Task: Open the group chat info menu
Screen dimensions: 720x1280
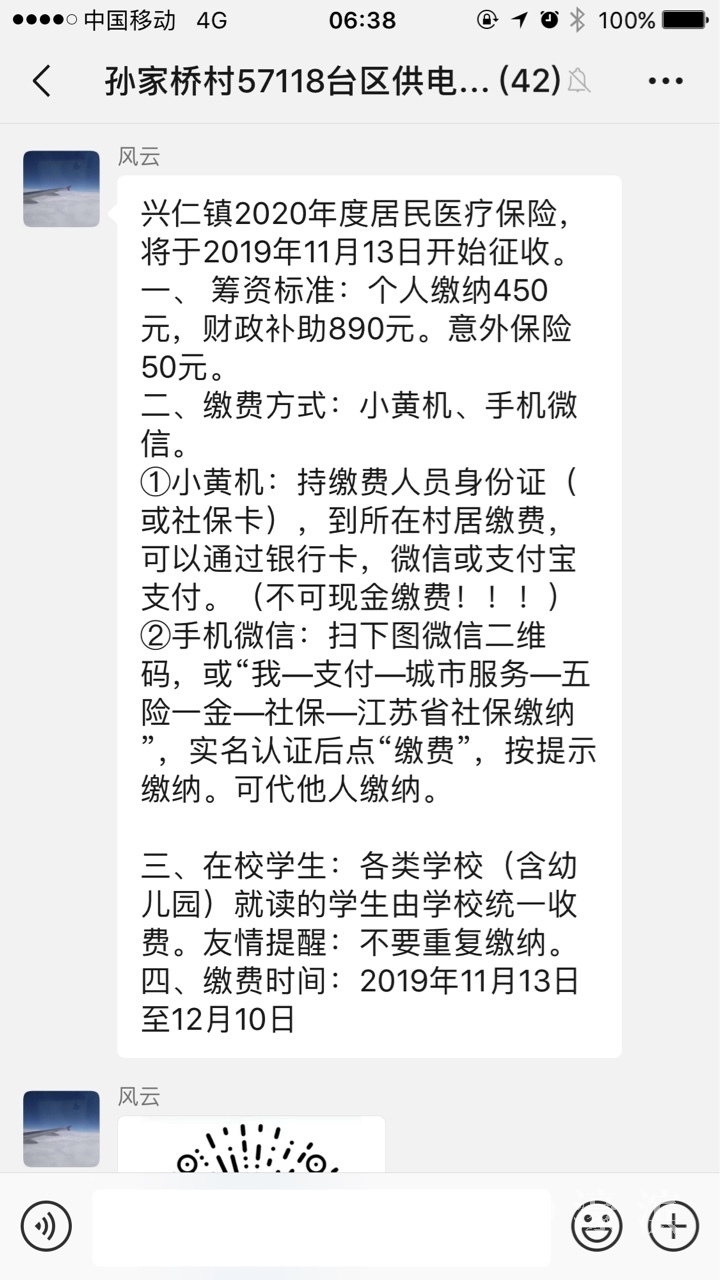Action: point(665,81)
